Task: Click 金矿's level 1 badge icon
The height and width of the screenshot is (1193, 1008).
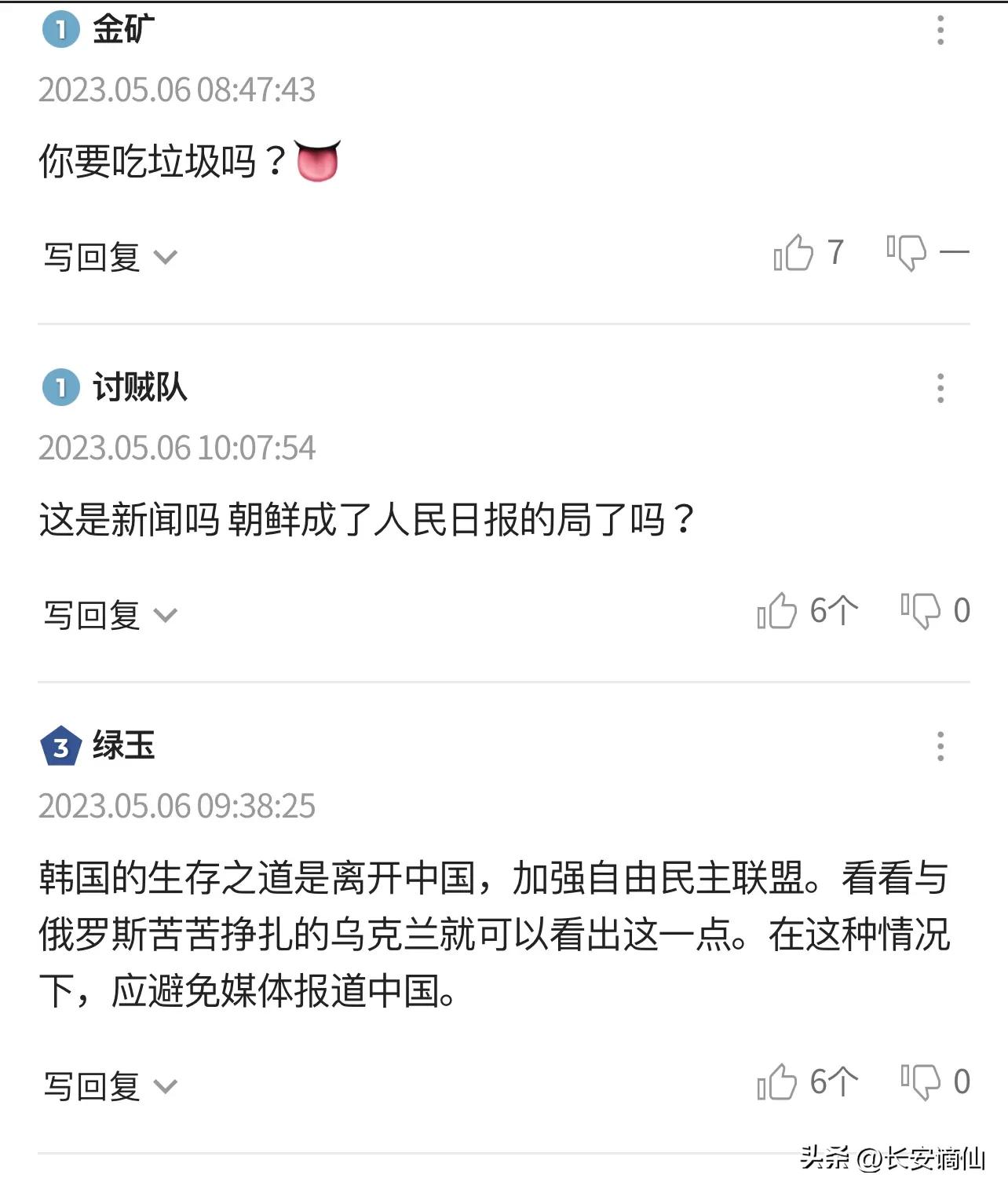Action: pyautogui.click(x=60, y=28)
